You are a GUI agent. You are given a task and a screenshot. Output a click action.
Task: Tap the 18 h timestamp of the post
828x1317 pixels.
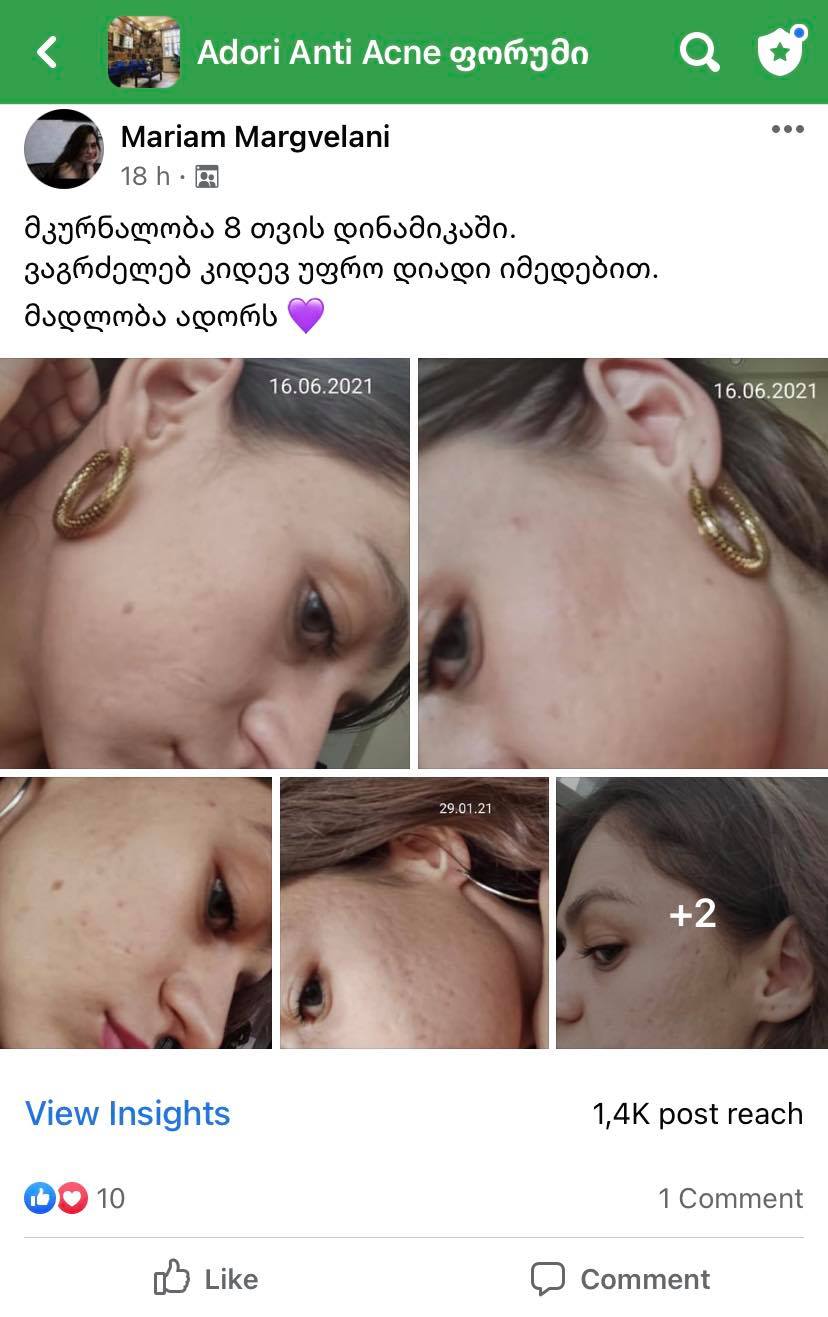click(137, 176)
